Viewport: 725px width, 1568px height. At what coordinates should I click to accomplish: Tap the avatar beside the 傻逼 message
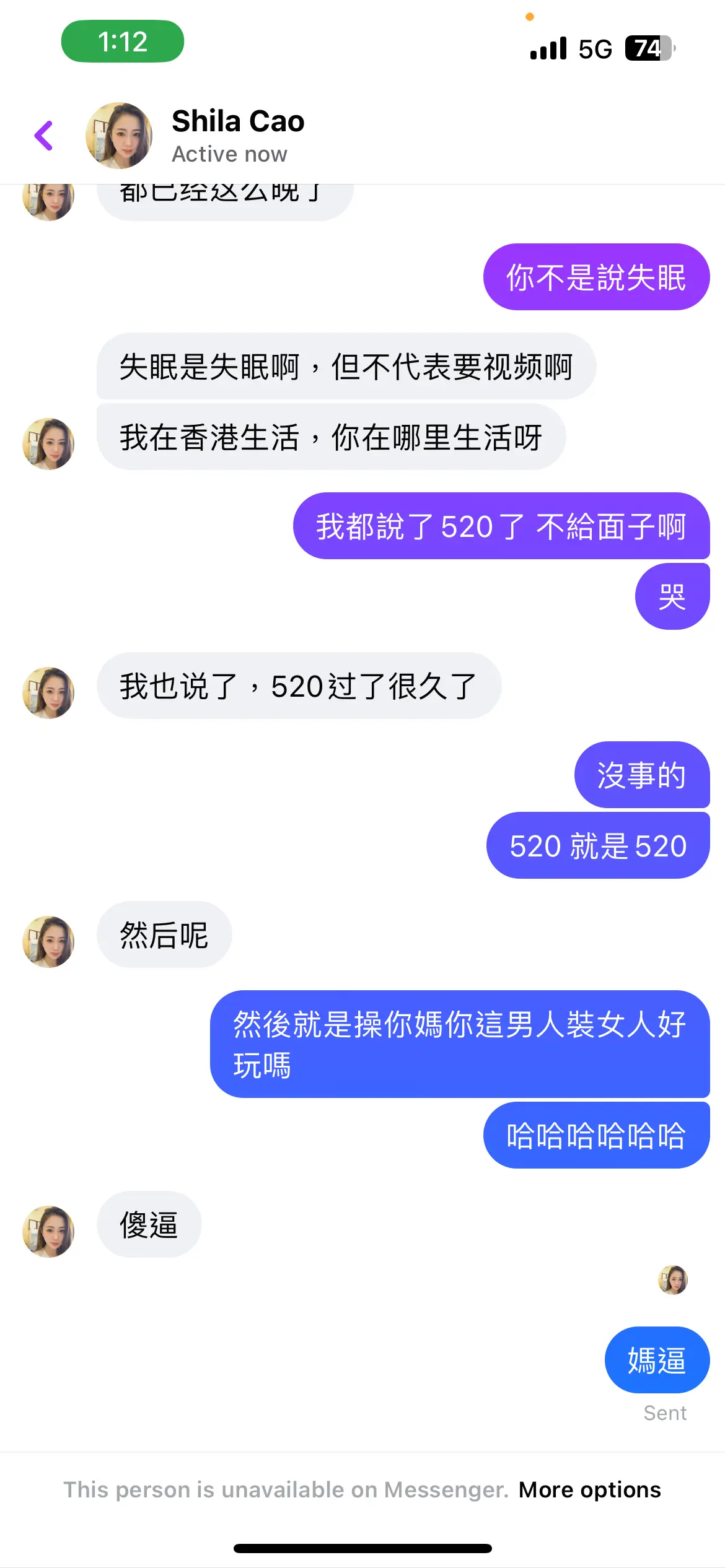[48, 1231]
